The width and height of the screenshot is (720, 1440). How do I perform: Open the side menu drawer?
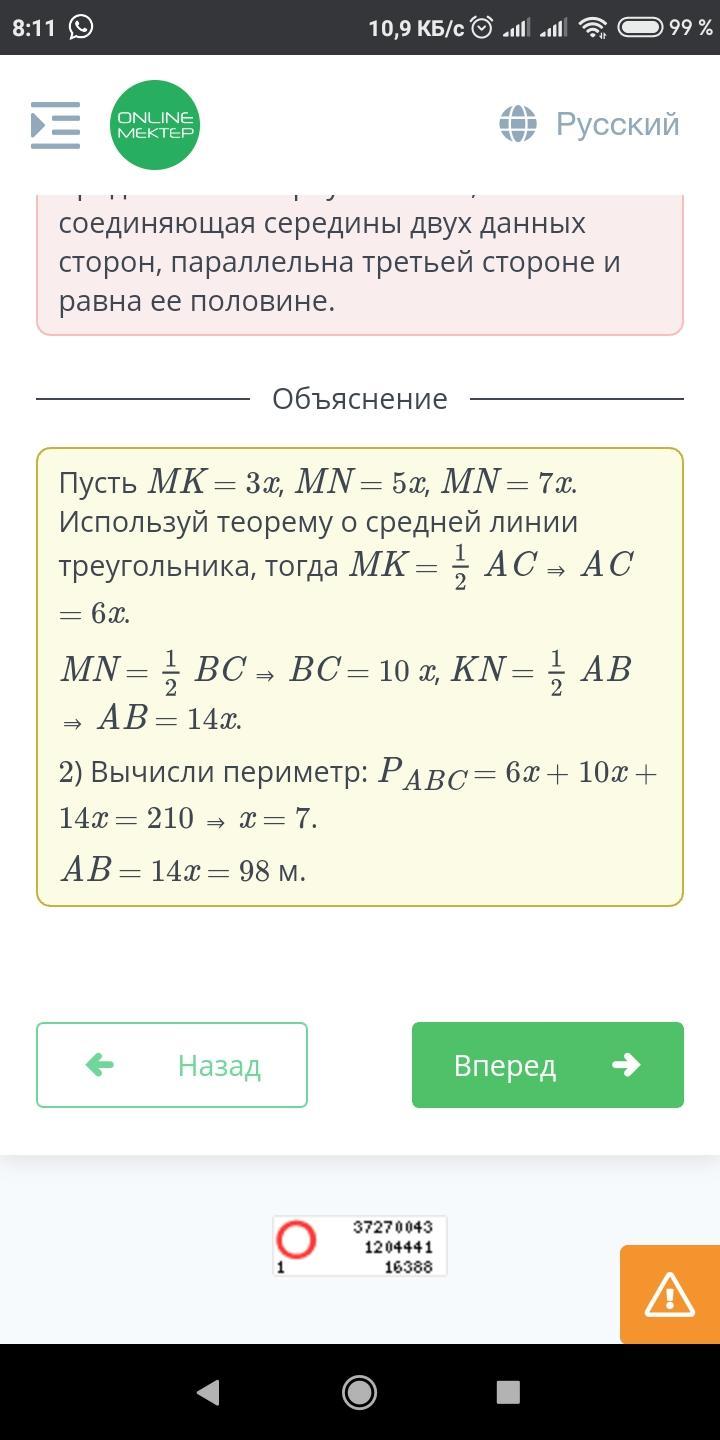click(55, 125)
